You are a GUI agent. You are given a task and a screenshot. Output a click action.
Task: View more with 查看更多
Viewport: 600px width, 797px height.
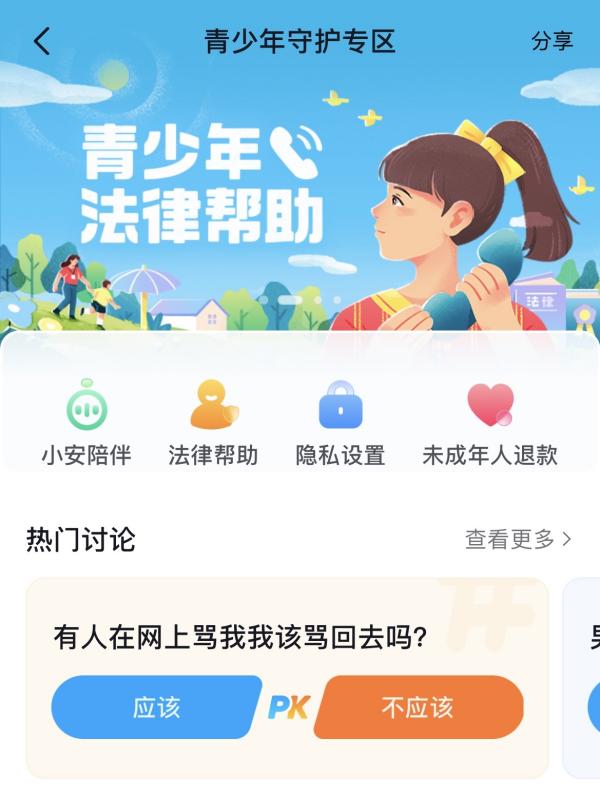(518, 540)
